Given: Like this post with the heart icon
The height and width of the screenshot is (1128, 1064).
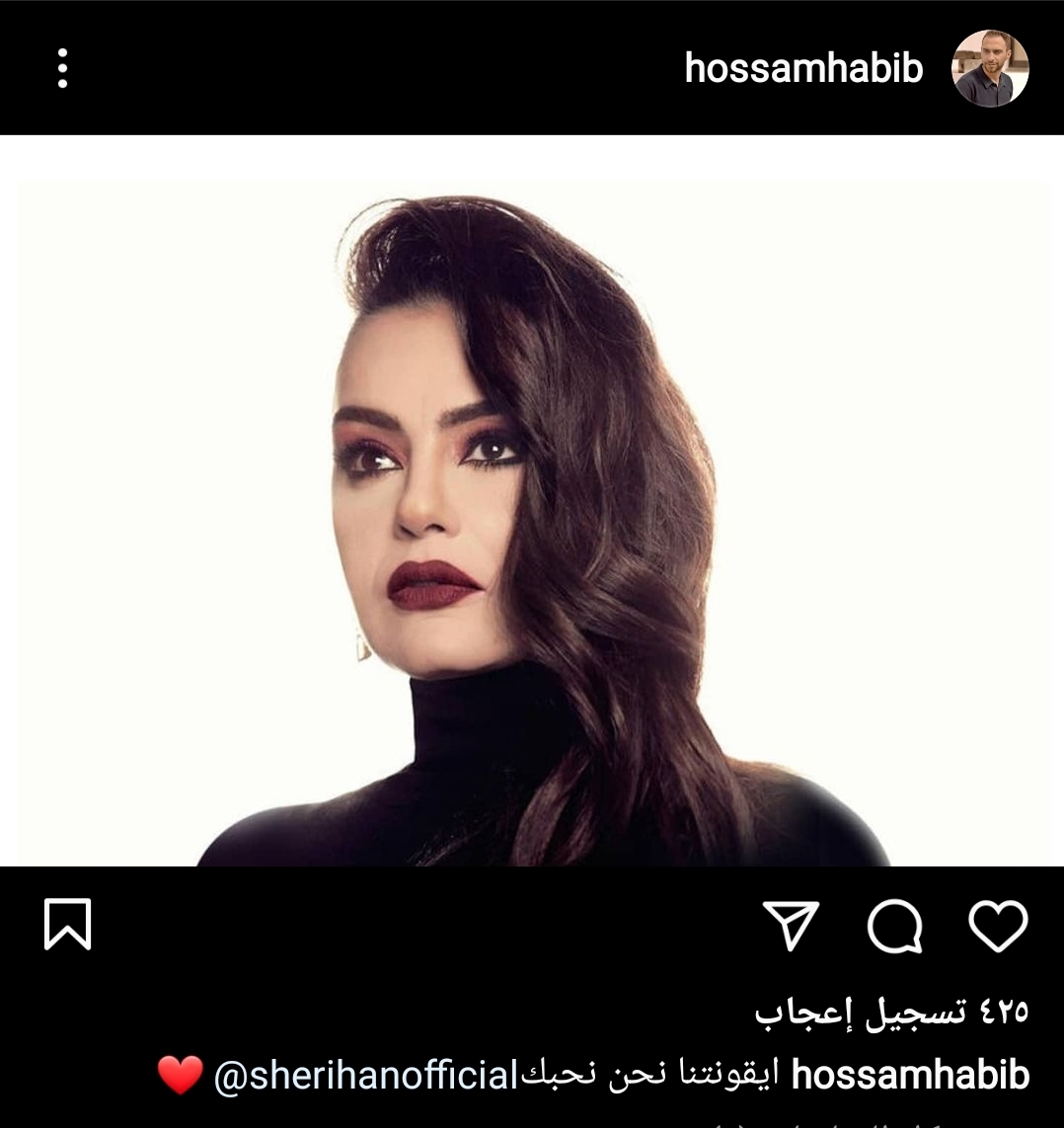Looking at the screenshot, I should [x=998, y=926].
